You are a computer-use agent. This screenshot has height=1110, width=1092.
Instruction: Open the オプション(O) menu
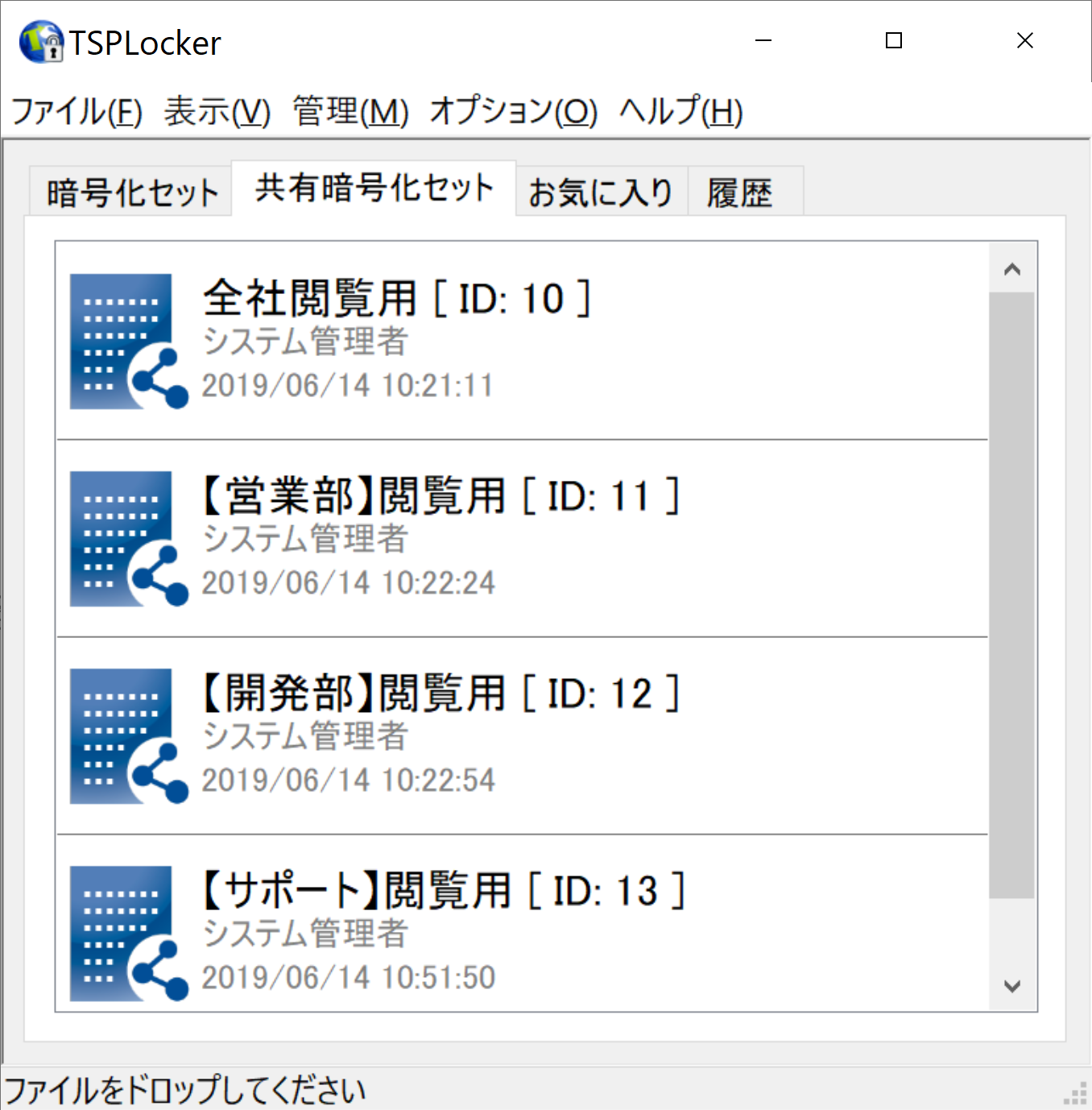pyautogui.click(x=513, y=111)
